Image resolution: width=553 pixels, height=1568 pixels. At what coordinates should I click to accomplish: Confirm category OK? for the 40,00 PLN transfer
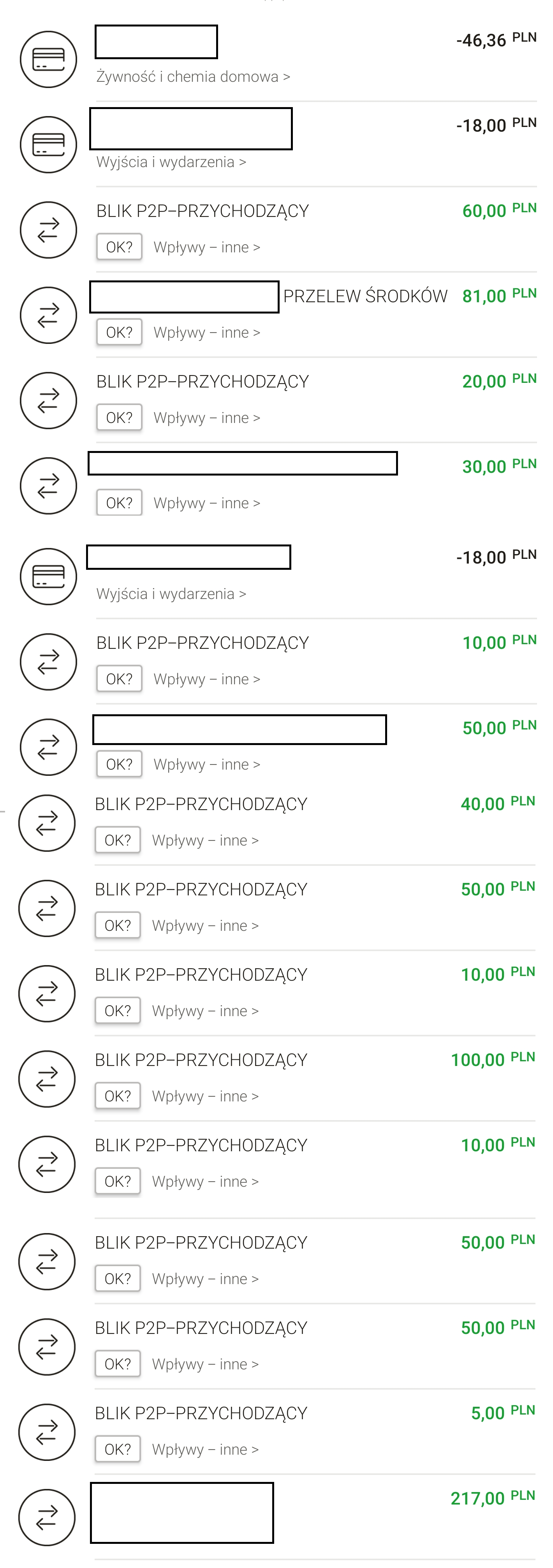[x=118, y=840]
